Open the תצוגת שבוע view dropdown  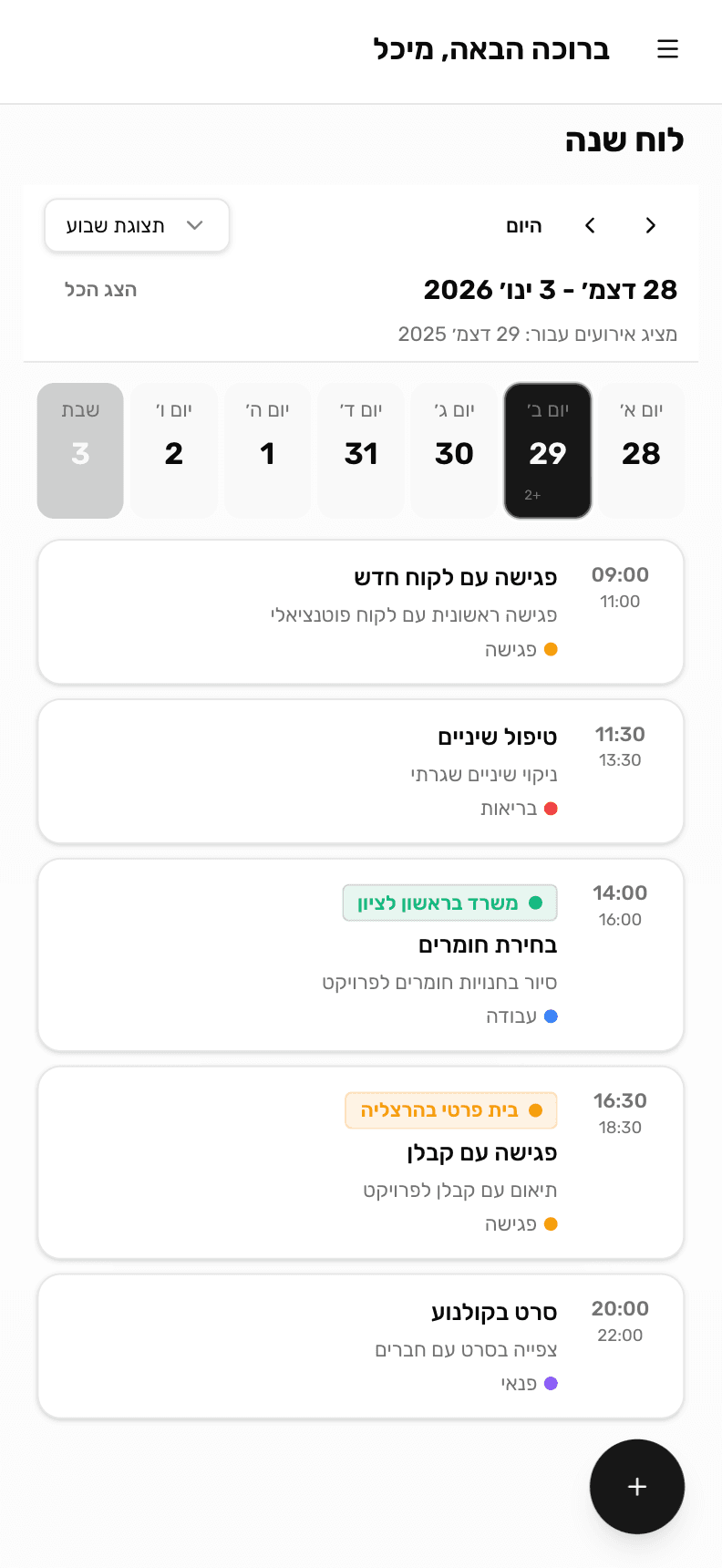pyautogui.click(x=137, y=225)
